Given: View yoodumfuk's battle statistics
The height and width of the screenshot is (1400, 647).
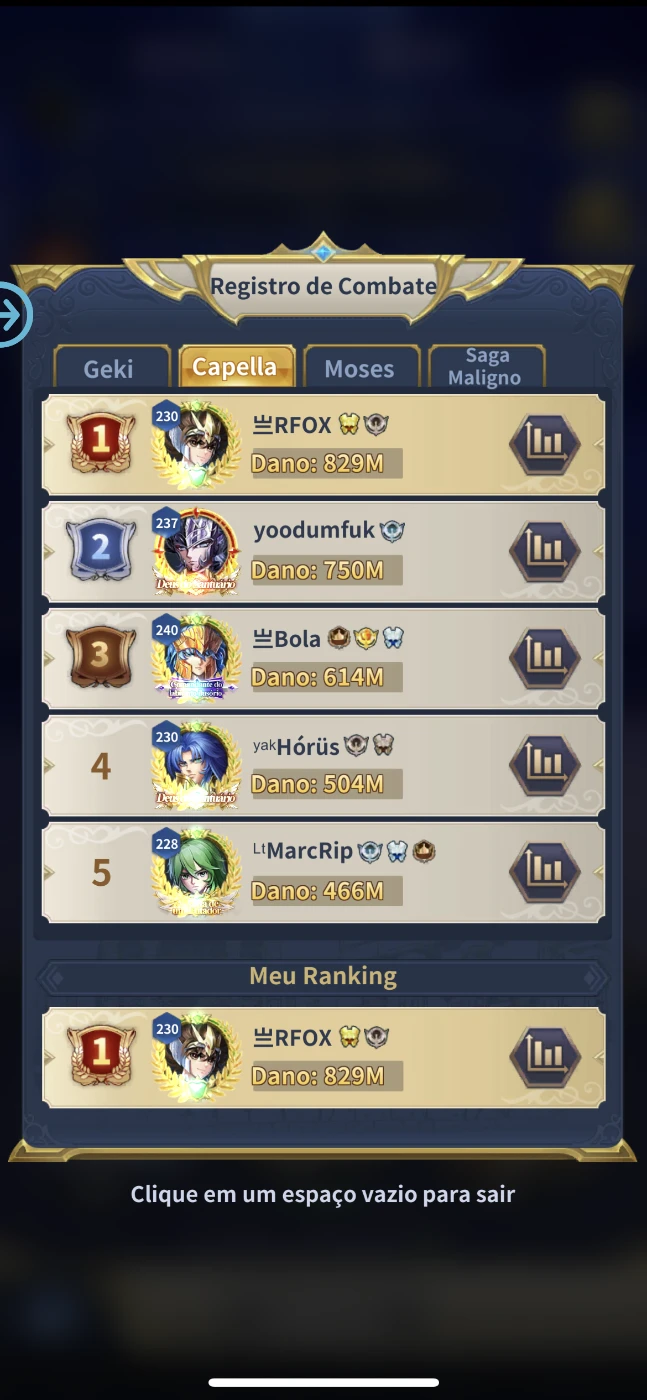Looking at the screenshot, I should [x=545, y=551].
